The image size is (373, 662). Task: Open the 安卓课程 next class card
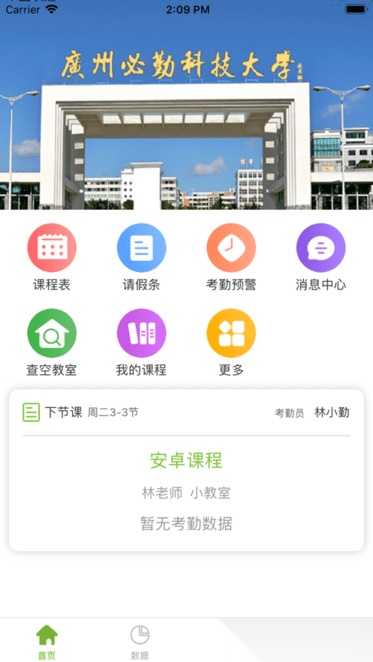(186, 470)
